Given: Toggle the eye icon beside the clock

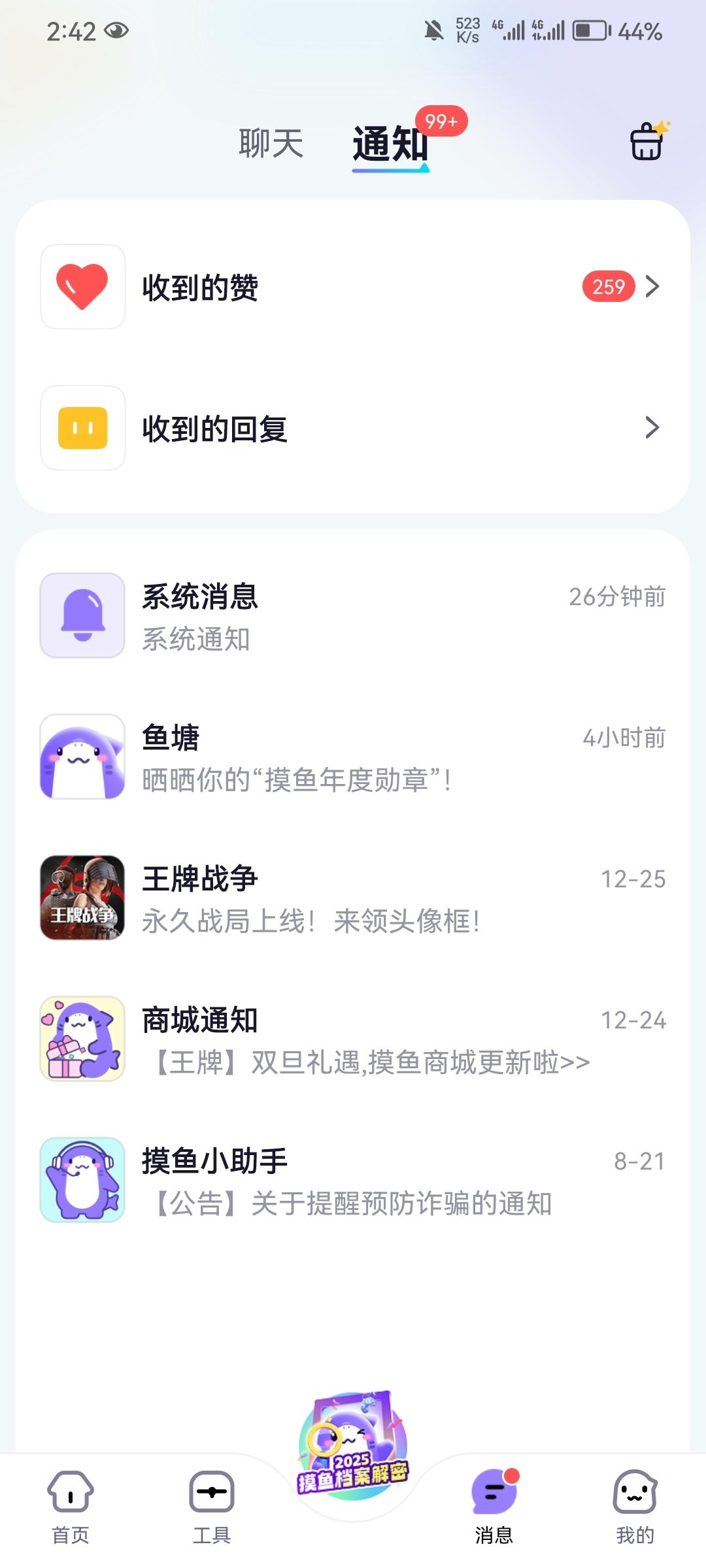Looking at the screenshot, I should pyautogui.click(x=116, y=31).
